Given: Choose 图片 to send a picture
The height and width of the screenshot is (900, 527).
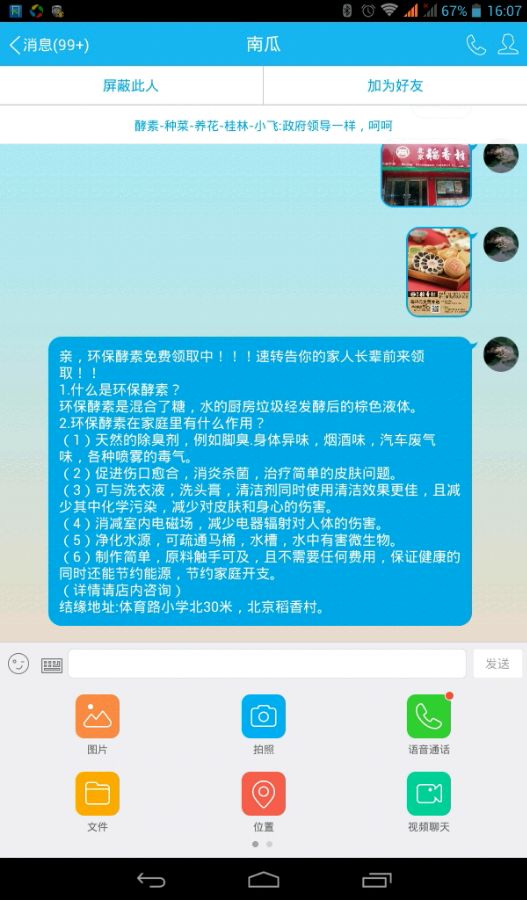Looking at the screenshot, I should [x=98, y=724].
